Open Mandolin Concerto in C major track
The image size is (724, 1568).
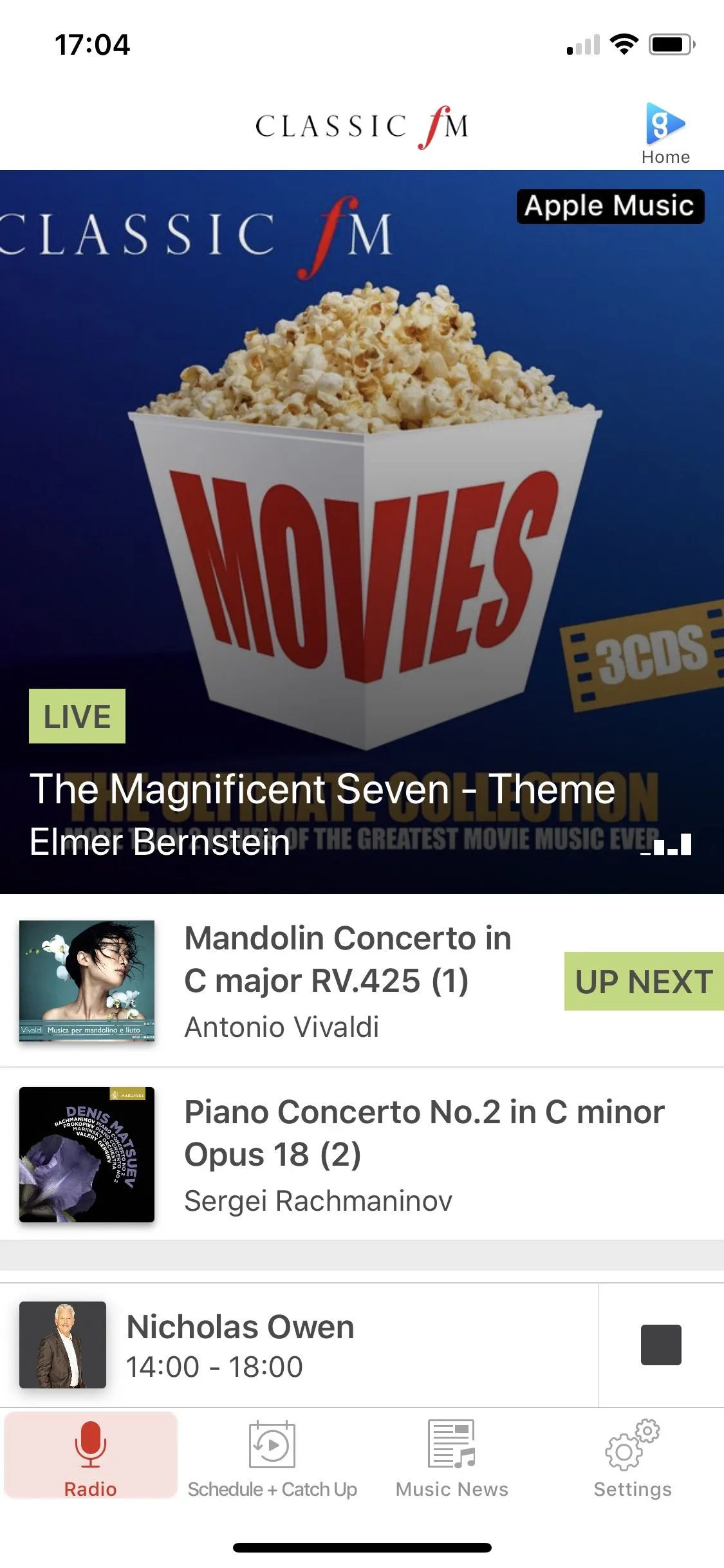tap(348, 980)
